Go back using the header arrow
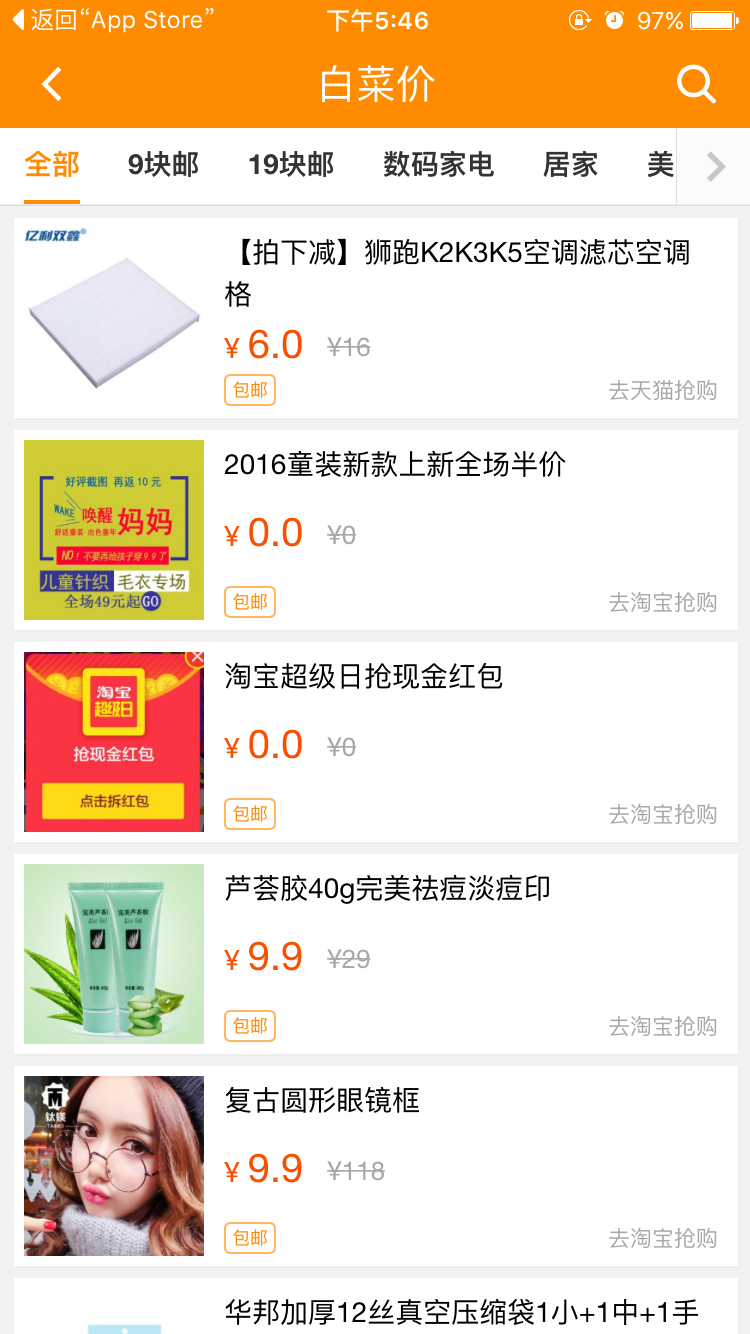The height and width of the screenshot is (1334, 750). (52, 84)
